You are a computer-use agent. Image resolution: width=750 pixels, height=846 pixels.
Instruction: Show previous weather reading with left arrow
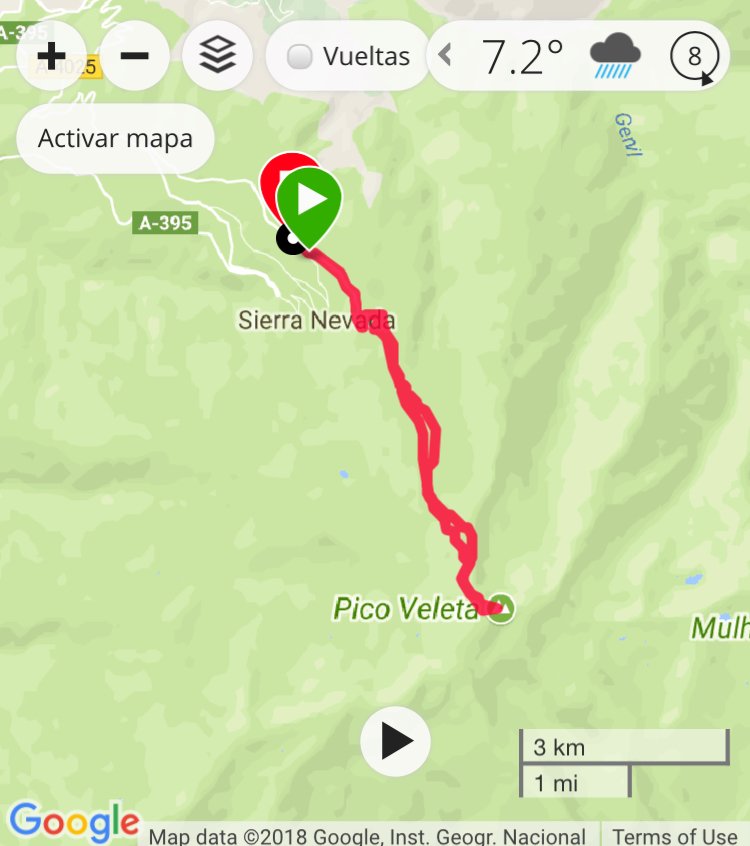click(x=446, y=55)
